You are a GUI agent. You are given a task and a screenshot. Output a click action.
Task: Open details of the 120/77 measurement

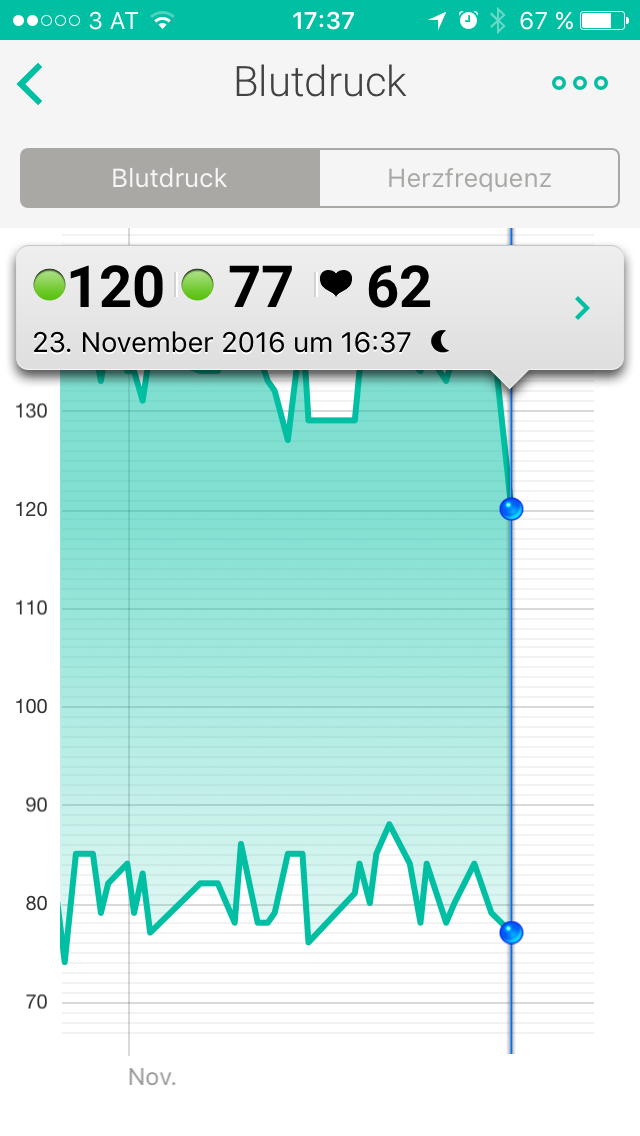point(582,308)
